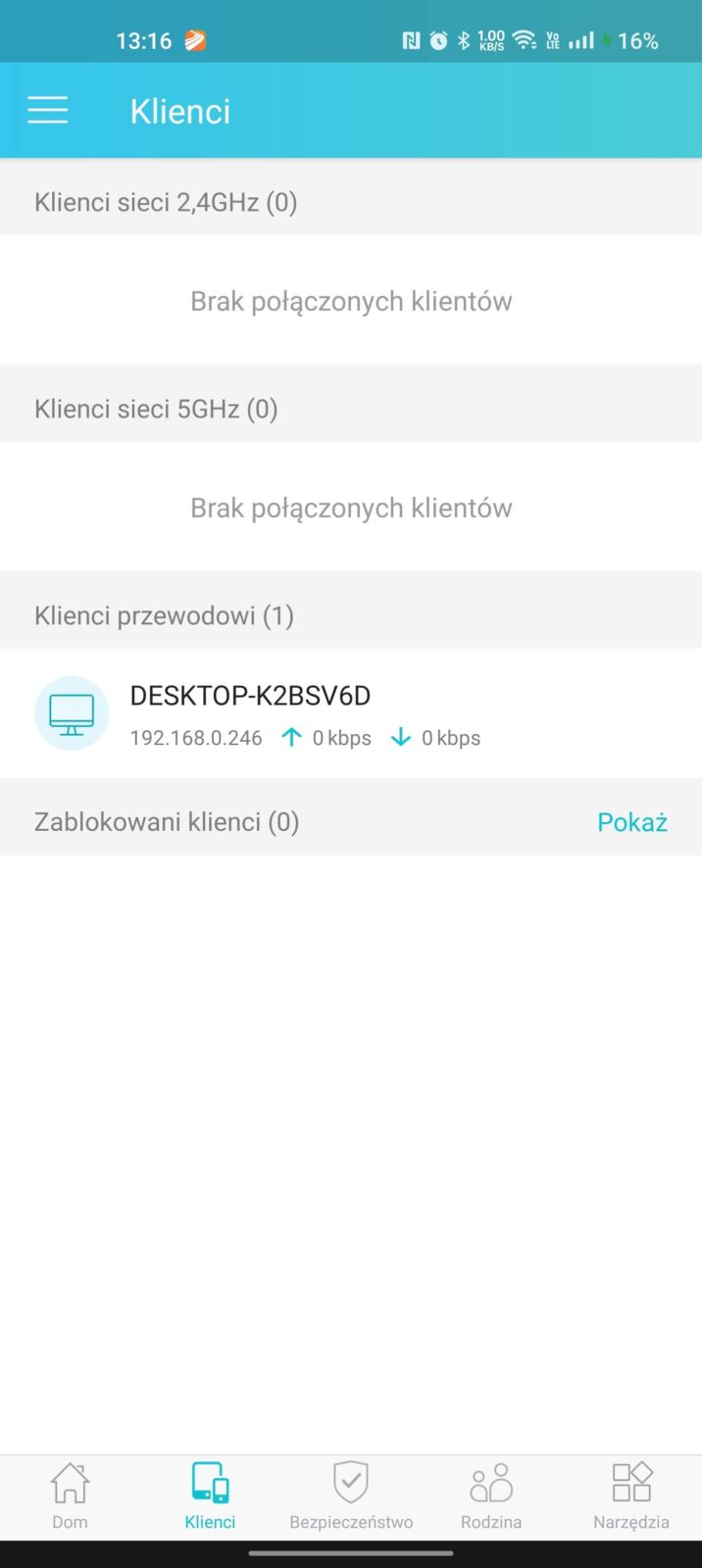
Task: Go to the Bezpieczeństwo tab
Action: (351, 1495)
